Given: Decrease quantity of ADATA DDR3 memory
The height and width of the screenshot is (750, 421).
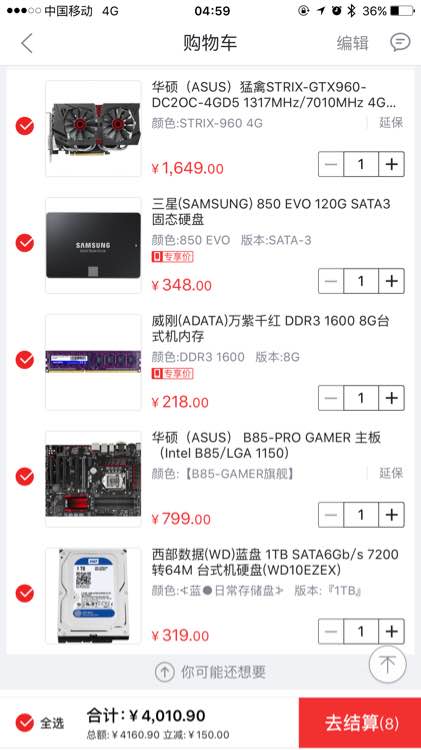Looking at the screenshot, I should coord(331,397).
